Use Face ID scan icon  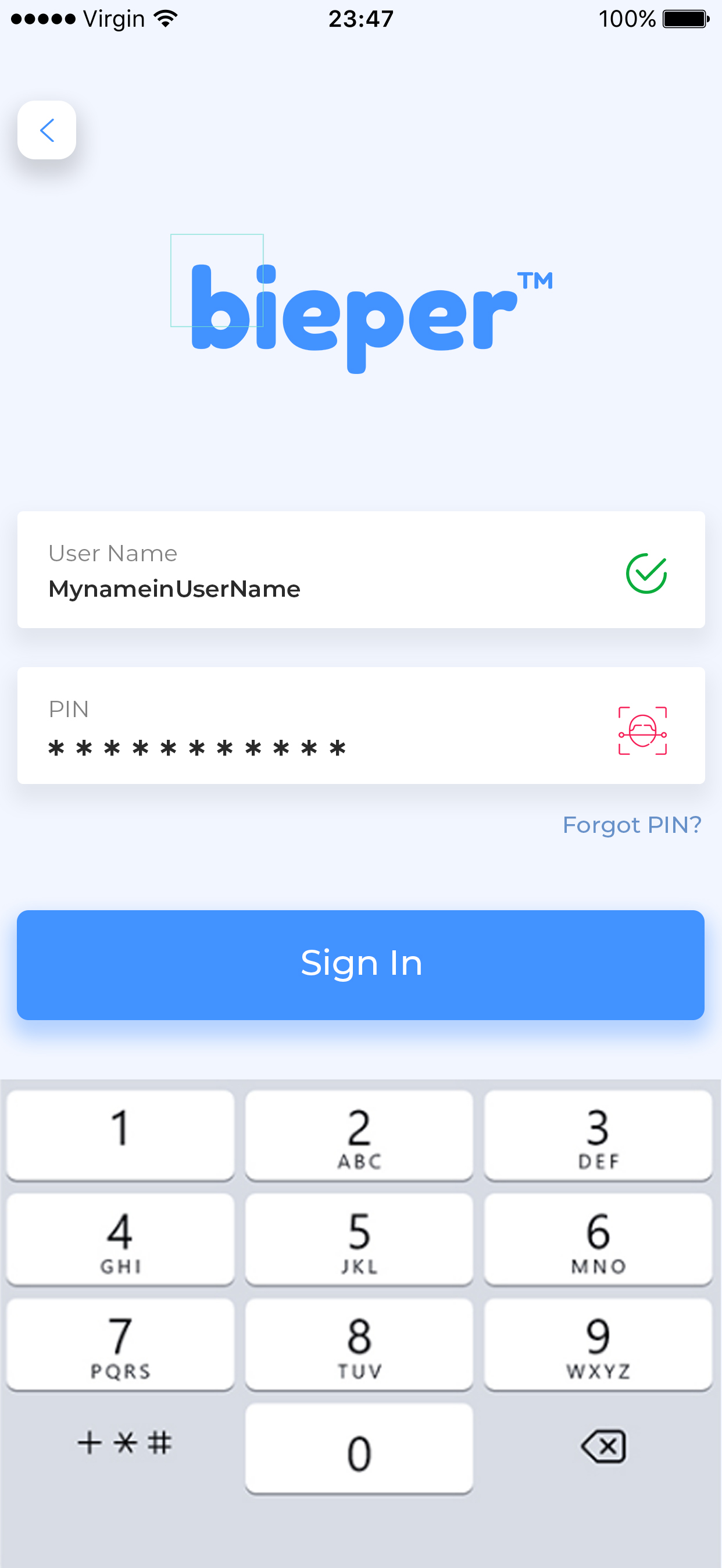click(642, 730)
